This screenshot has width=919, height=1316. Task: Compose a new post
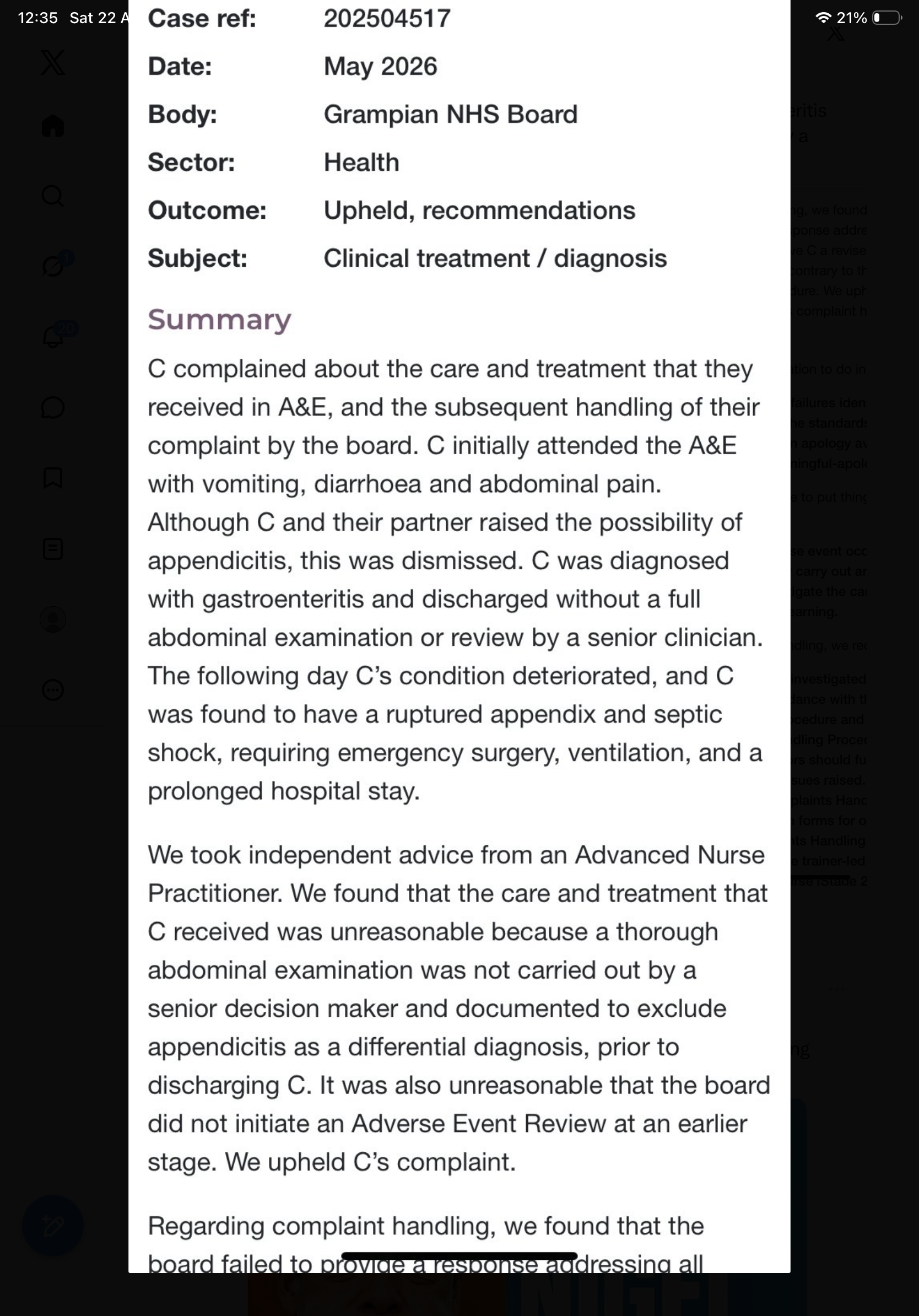(53, 1226)
